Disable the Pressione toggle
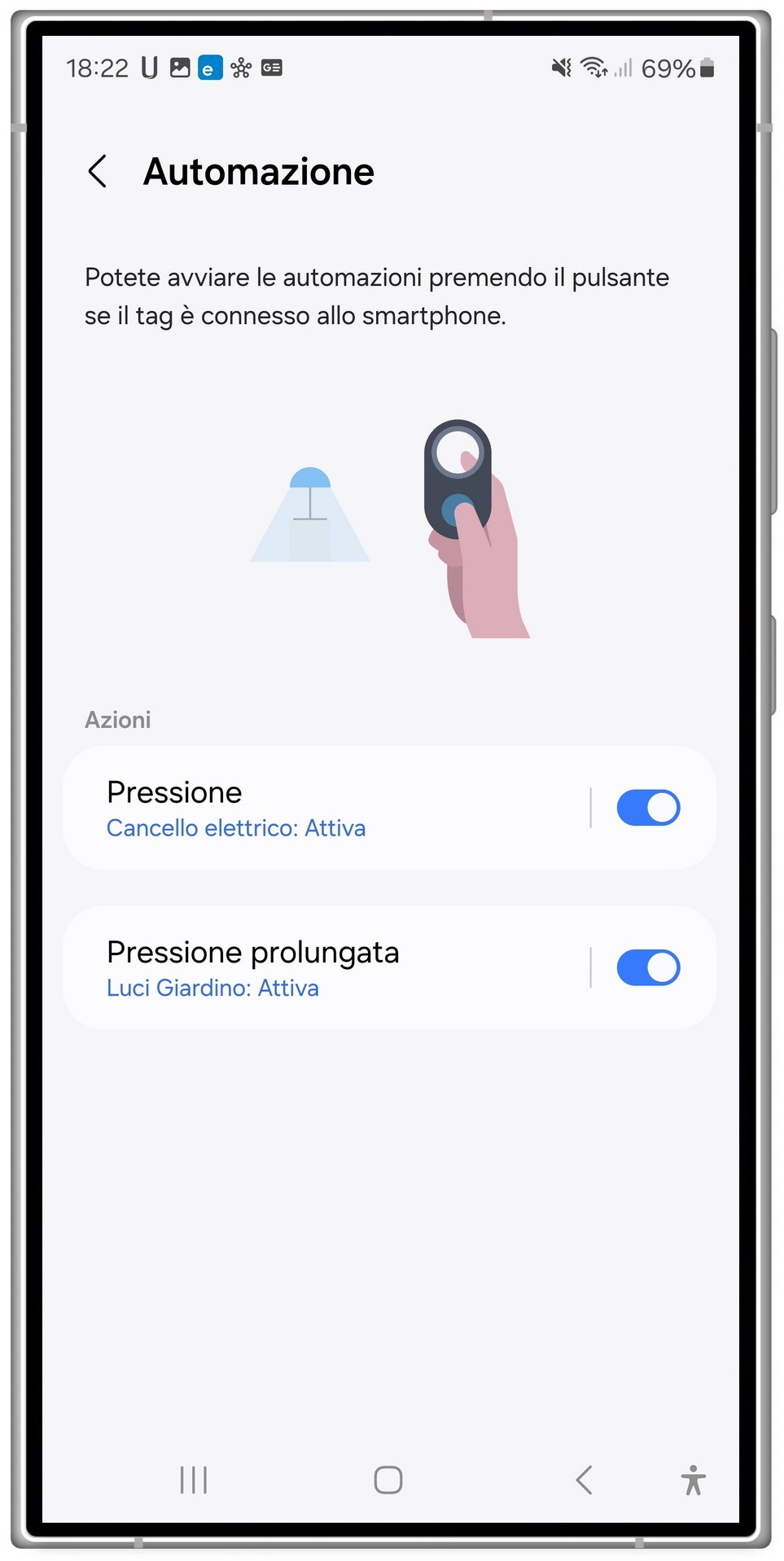Viewport: 784px width, 1561px height. [648, 808]
